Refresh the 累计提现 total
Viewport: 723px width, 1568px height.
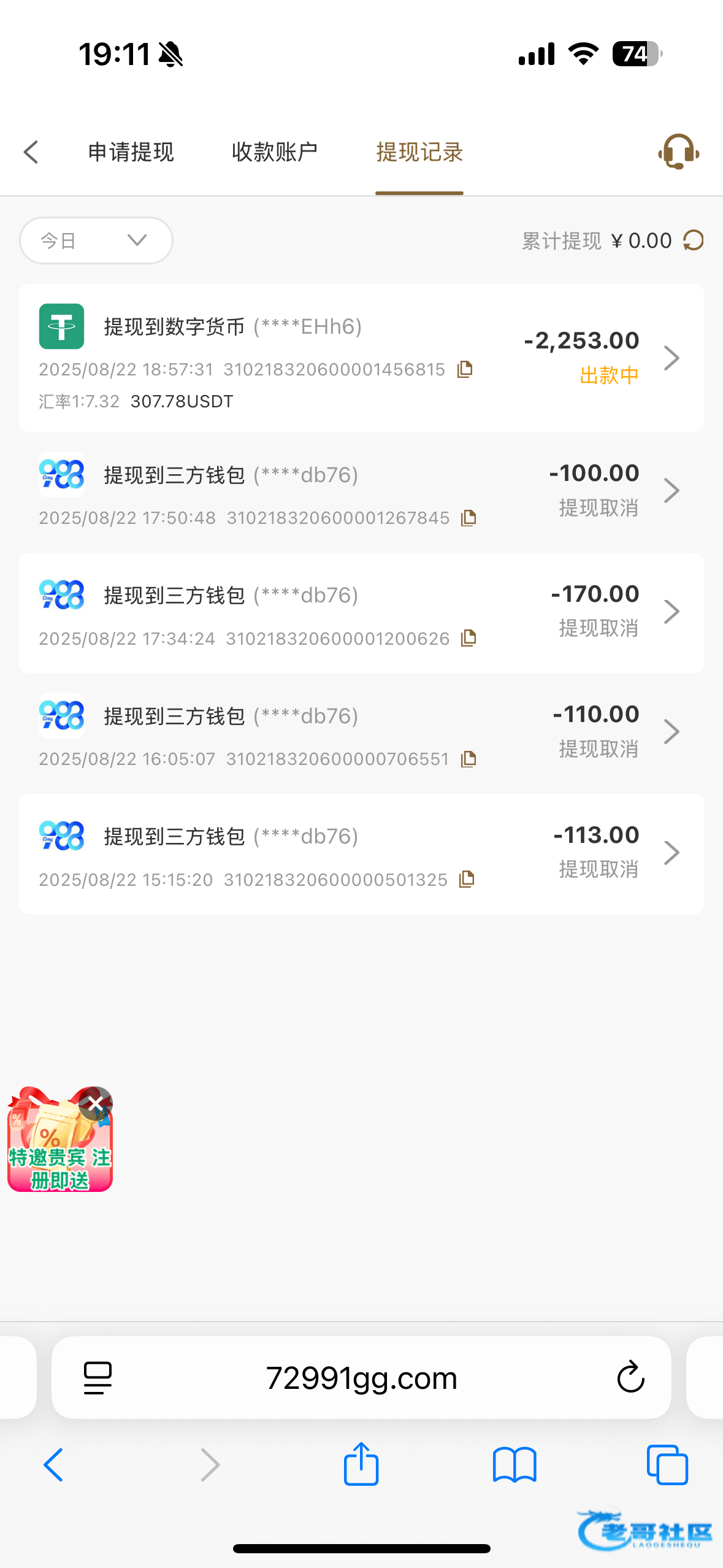click(694, 240)
